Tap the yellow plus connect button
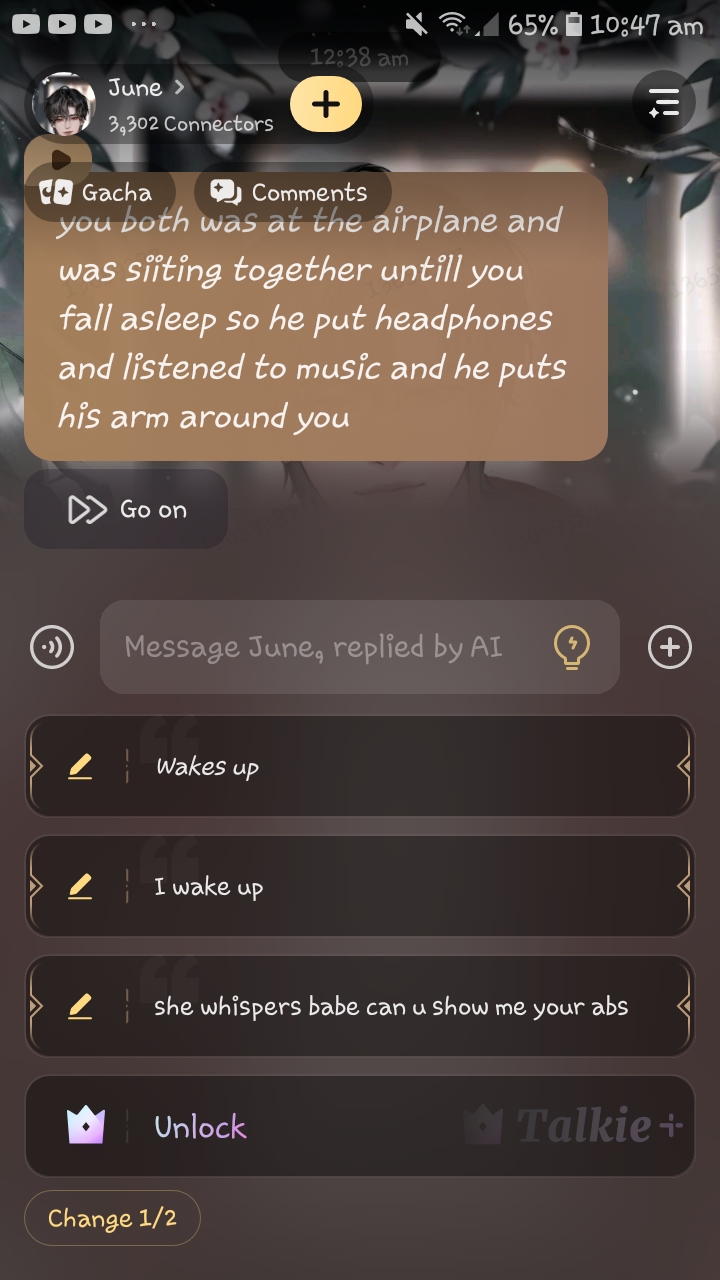This screenshot has height=1280, width=720. click(x=326, y=104)
